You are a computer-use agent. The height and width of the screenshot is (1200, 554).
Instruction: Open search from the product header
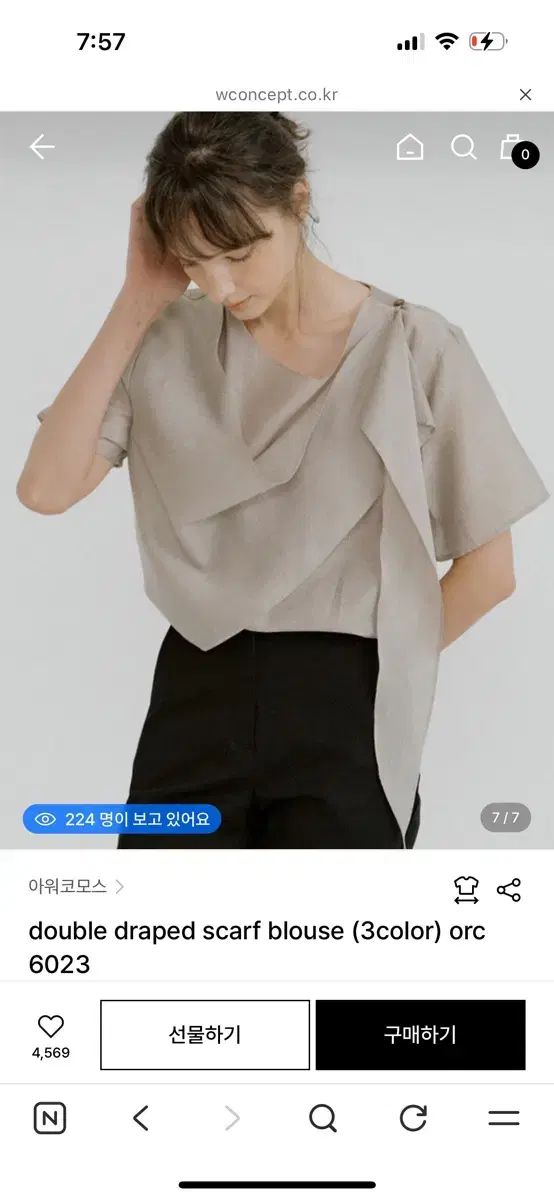click(x=464, y=147)
